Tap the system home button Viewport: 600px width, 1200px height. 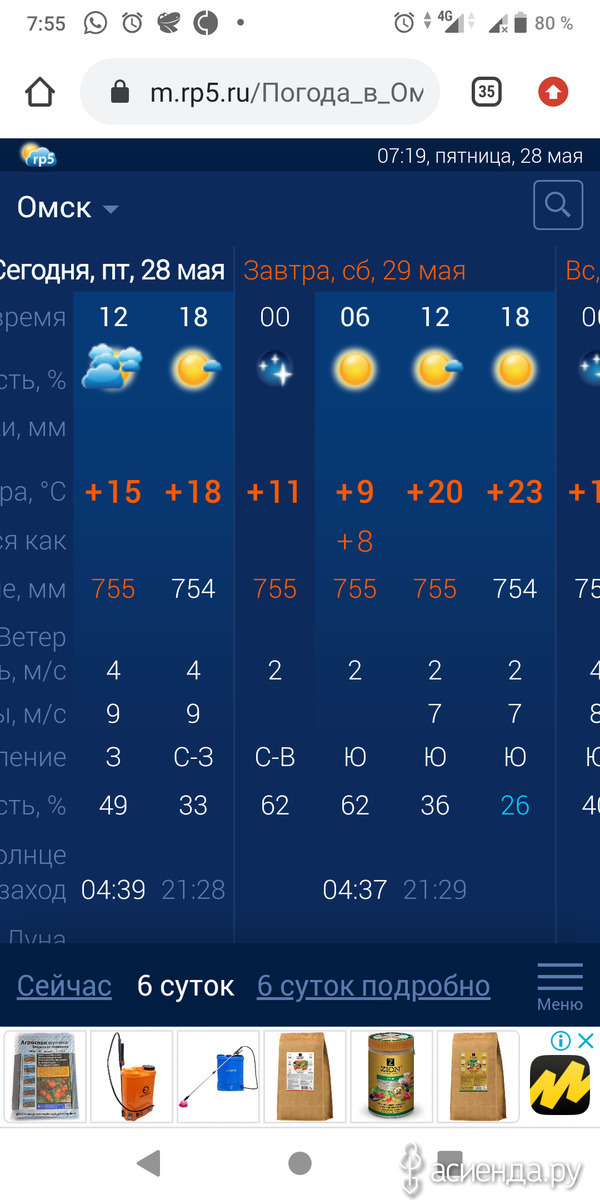point(299,1162)
